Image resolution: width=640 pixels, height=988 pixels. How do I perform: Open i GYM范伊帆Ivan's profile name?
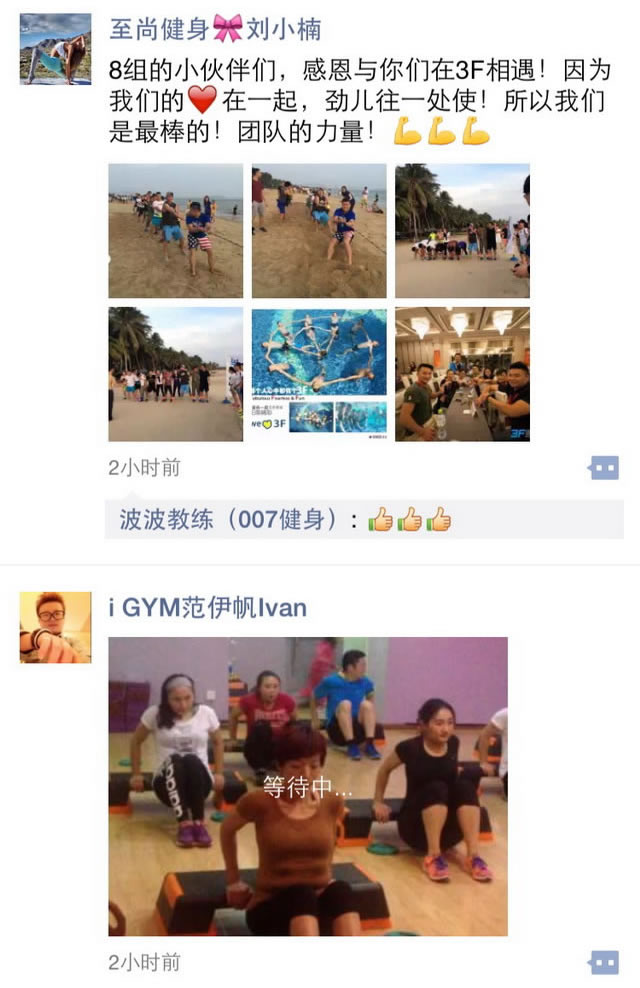pos(207,607)
